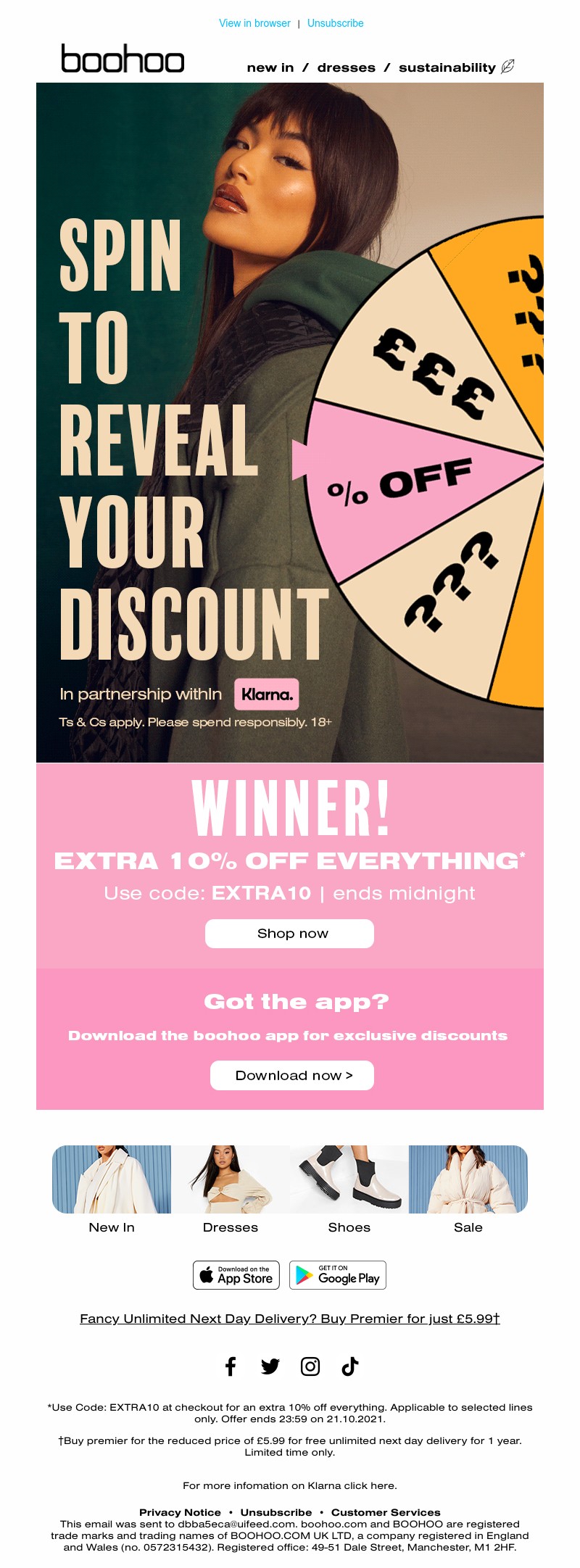Viewport: 580px width, 1568px height.
Task: Open the new in menu link
Action: coord(270,67)
